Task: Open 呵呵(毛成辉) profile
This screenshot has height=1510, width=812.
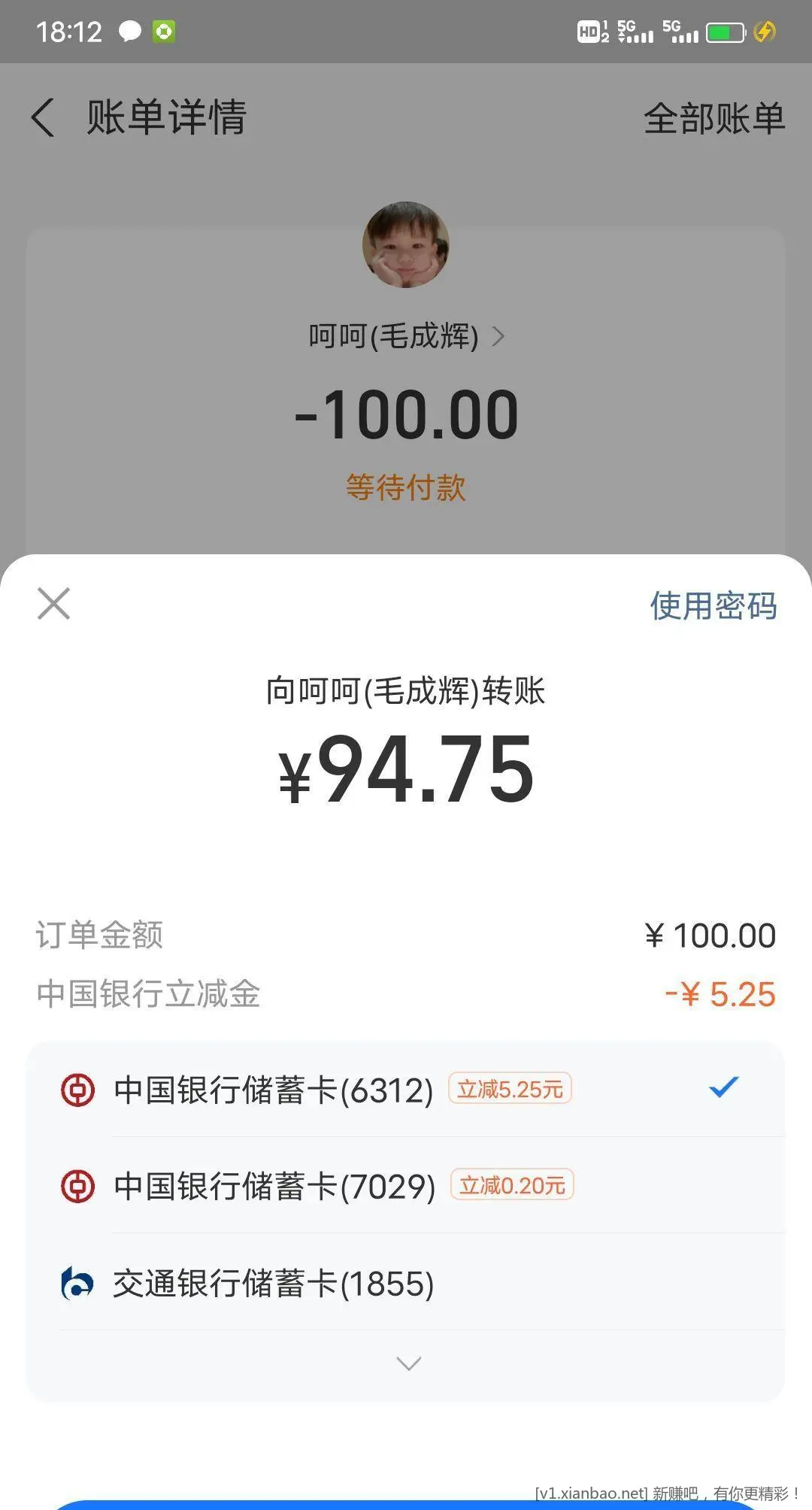Action: (x=406, y=336)
